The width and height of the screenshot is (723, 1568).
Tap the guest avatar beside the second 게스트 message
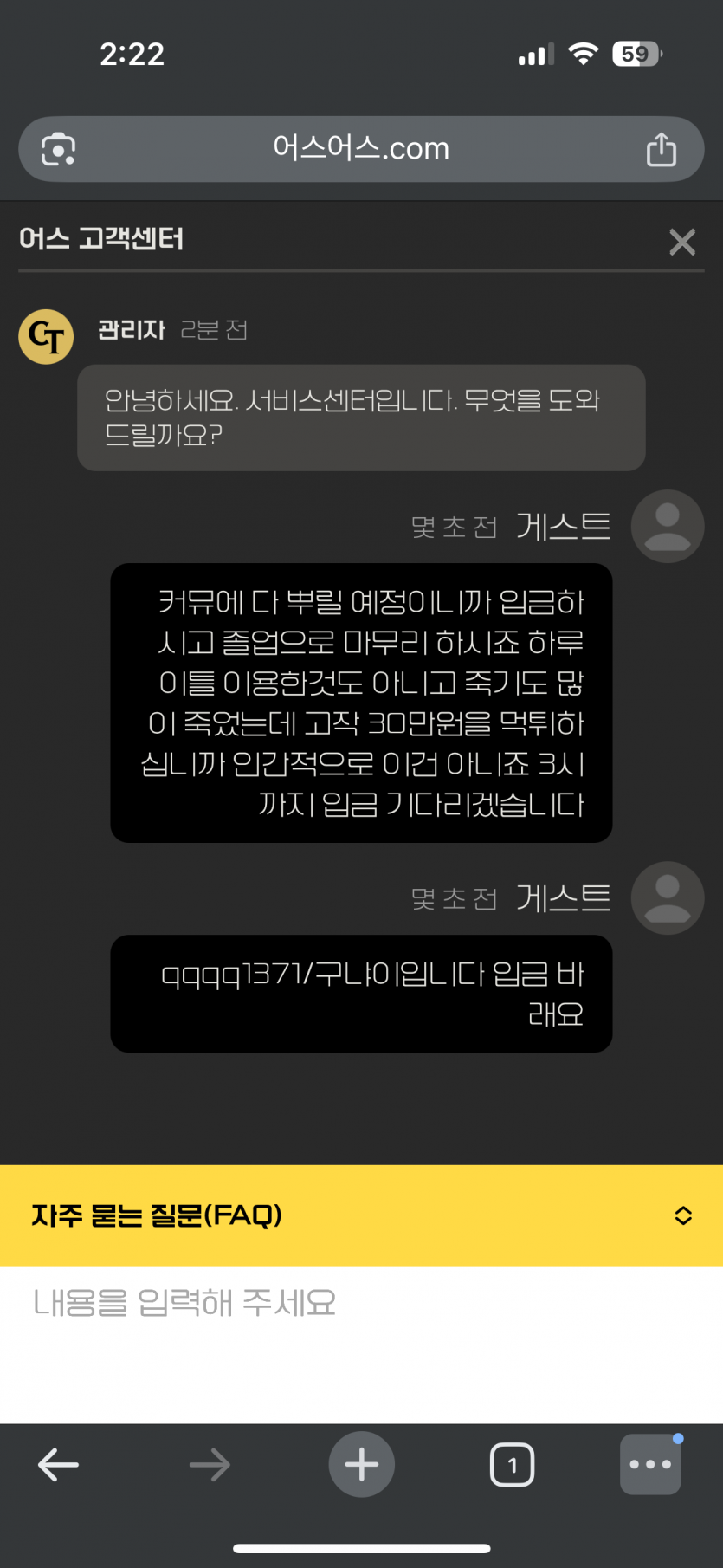(668, 898)
